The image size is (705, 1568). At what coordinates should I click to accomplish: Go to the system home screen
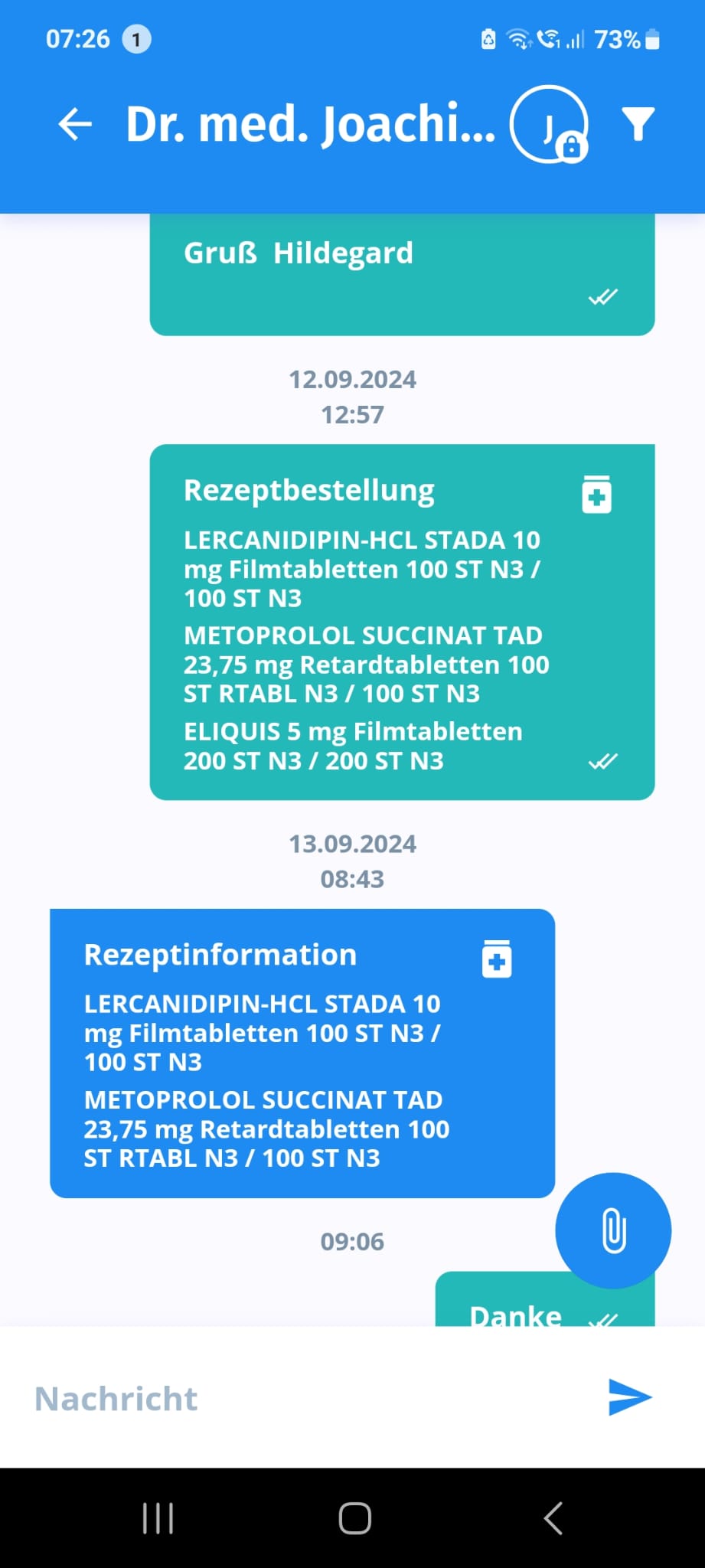[355, 1518]
